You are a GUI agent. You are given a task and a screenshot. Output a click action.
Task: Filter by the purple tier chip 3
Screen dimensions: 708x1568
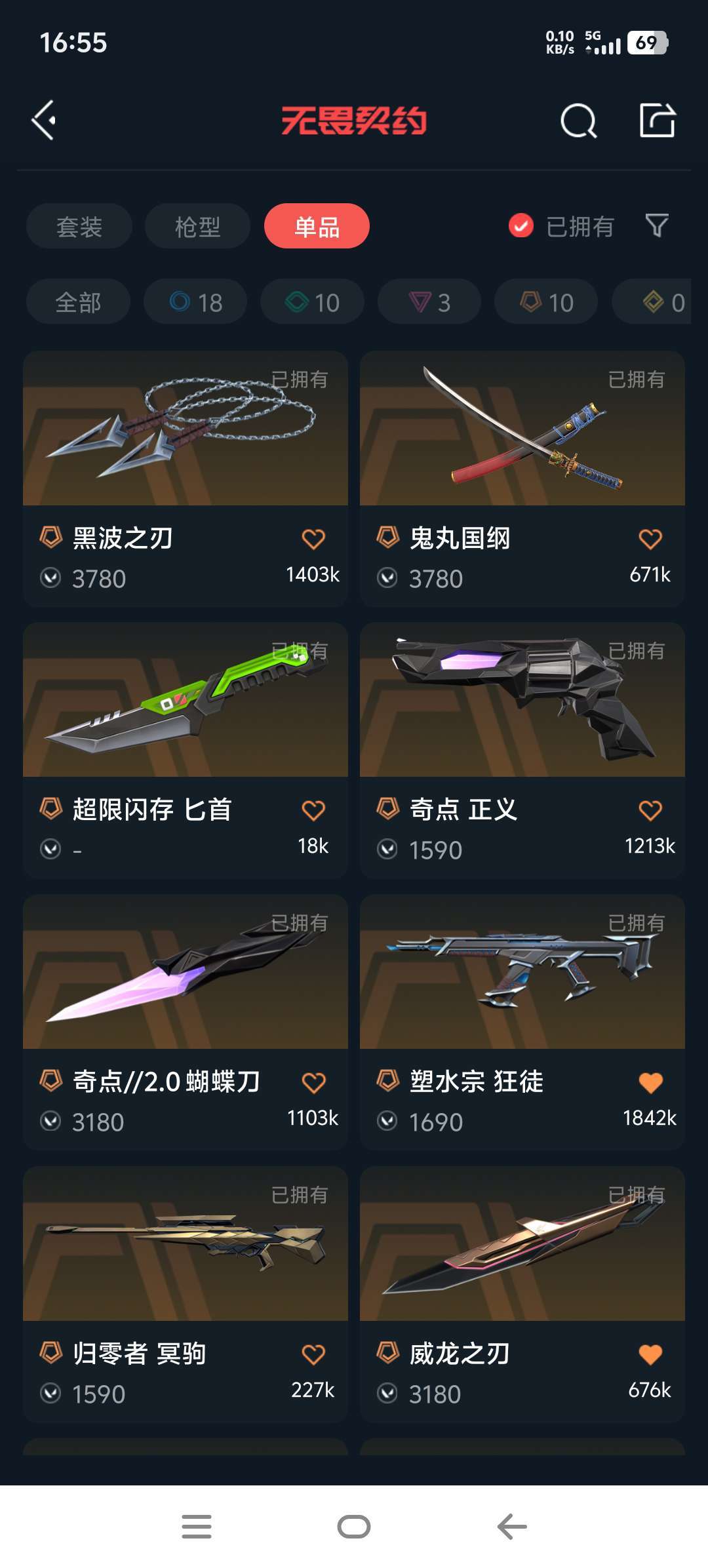[429, 302]
